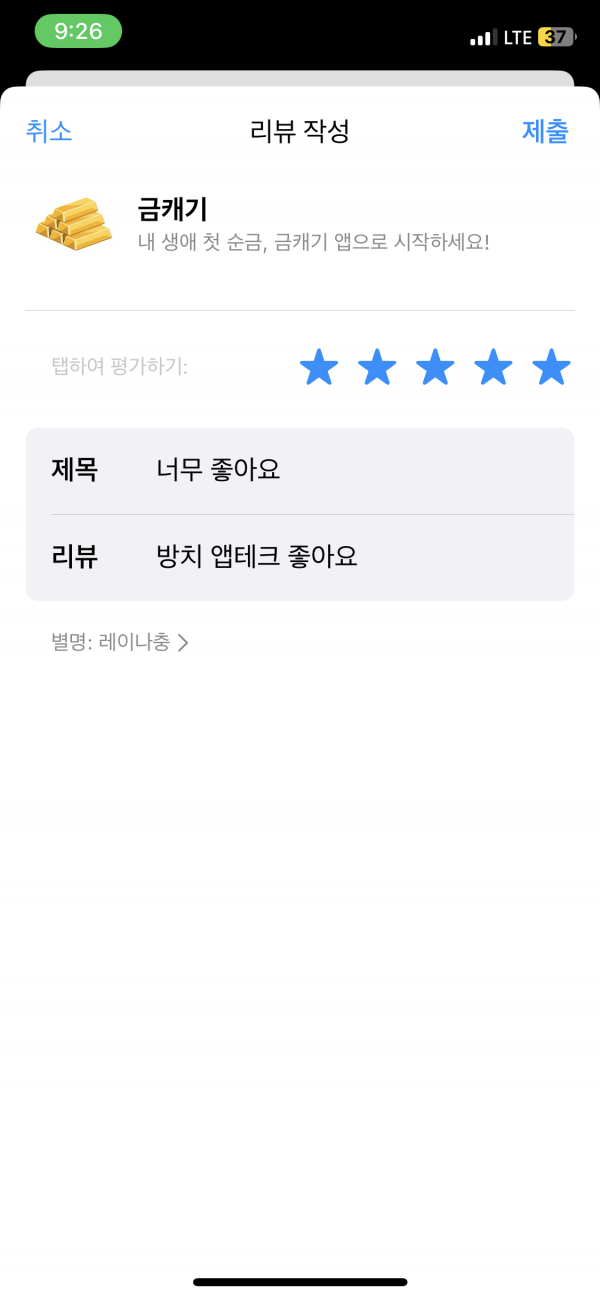Set rating to one star

click(x=319, y=367)
